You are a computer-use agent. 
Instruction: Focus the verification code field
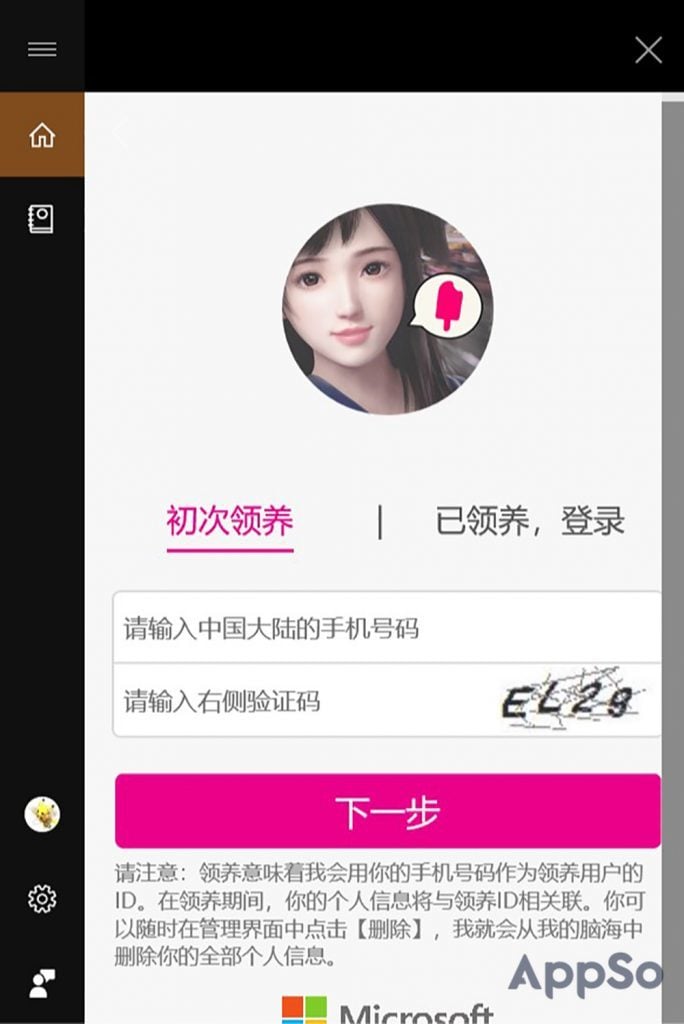(300, 700)
